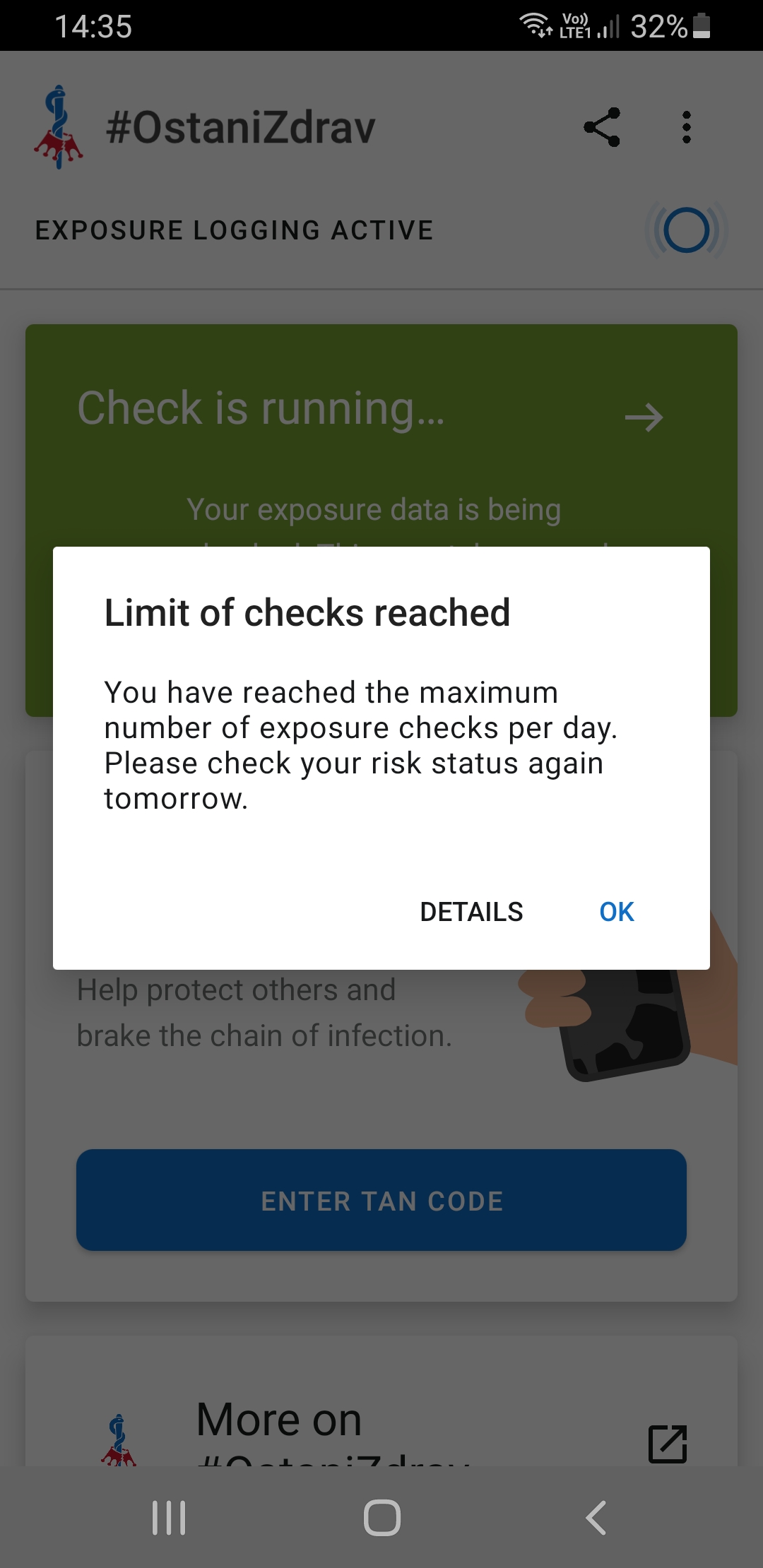This screenshot has height=1568, width=763.
Task: Go back using the system back button
Action: click(x=596, y=1517)
